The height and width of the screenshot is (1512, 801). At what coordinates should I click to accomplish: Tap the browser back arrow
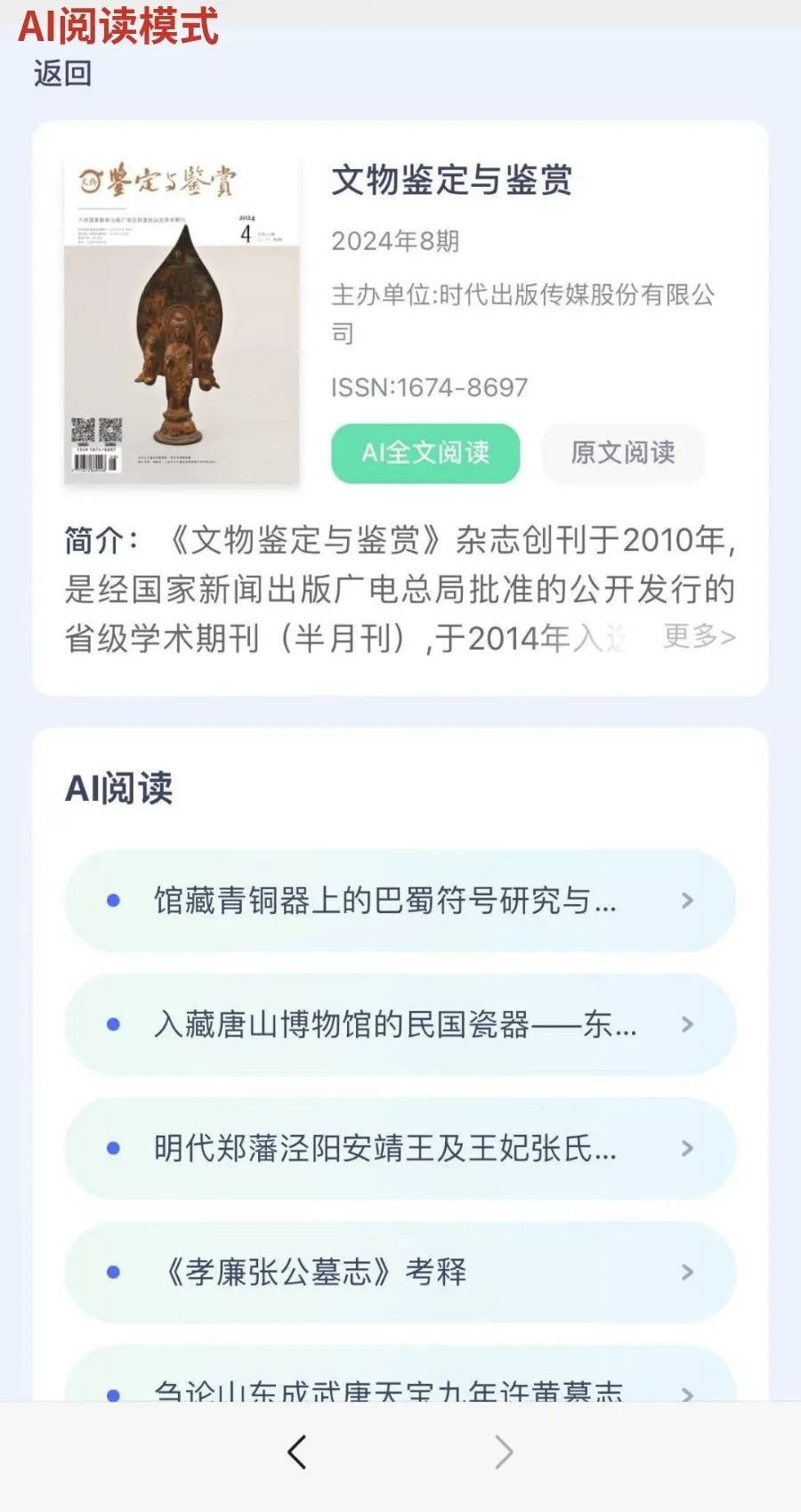click(297, 1452)
